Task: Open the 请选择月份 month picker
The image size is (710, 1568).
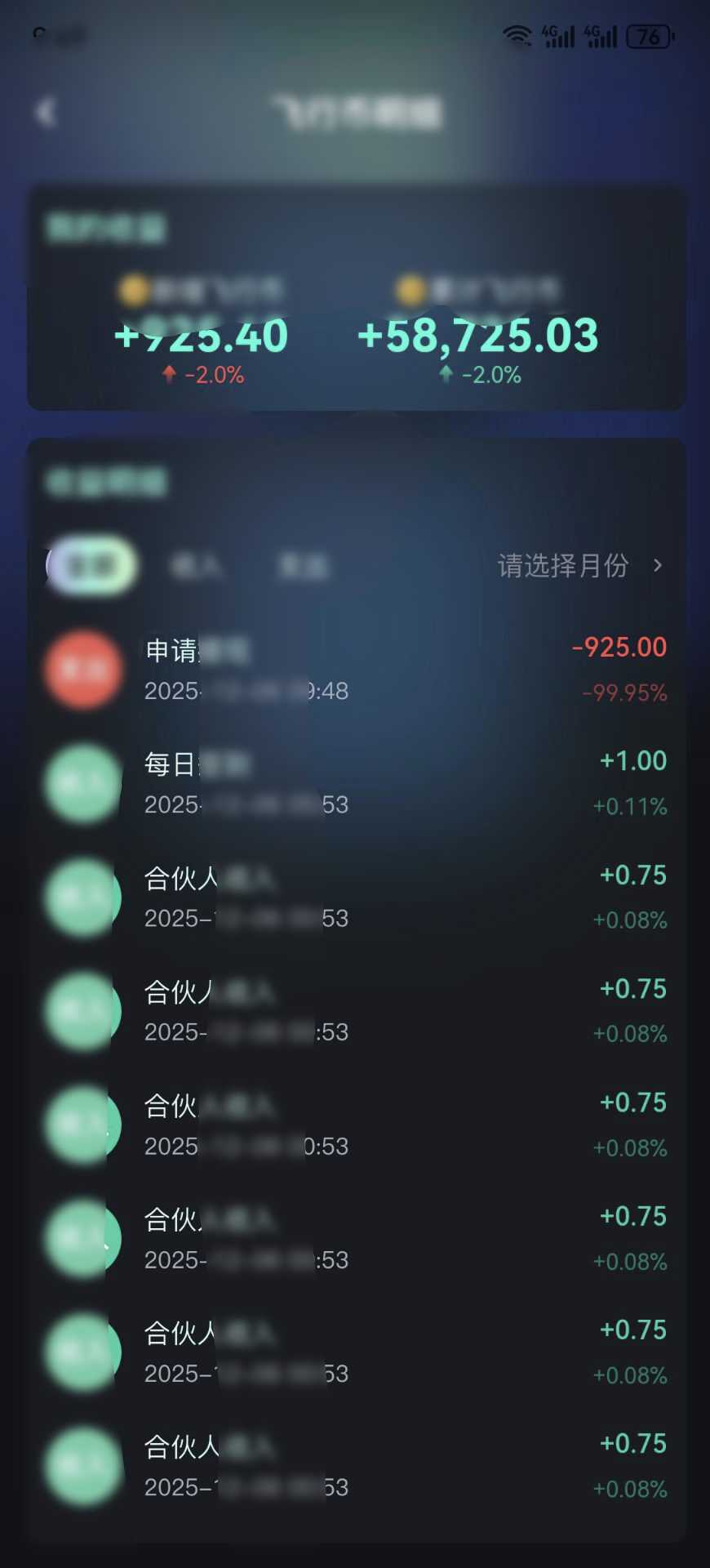Action: (x=579, y=565)
